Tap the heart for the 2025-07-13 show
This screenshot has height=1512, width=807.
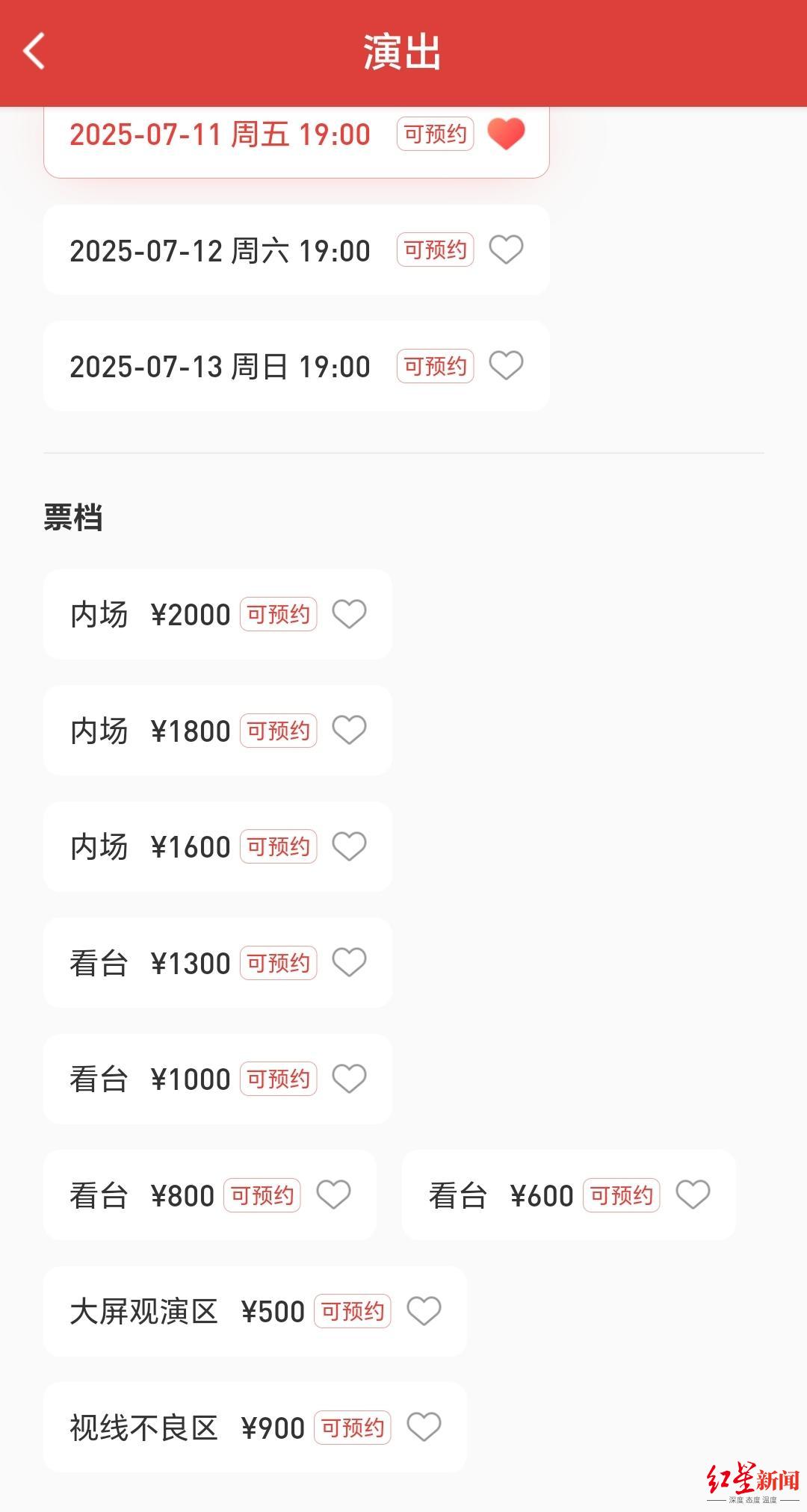[x=506, y=365]
